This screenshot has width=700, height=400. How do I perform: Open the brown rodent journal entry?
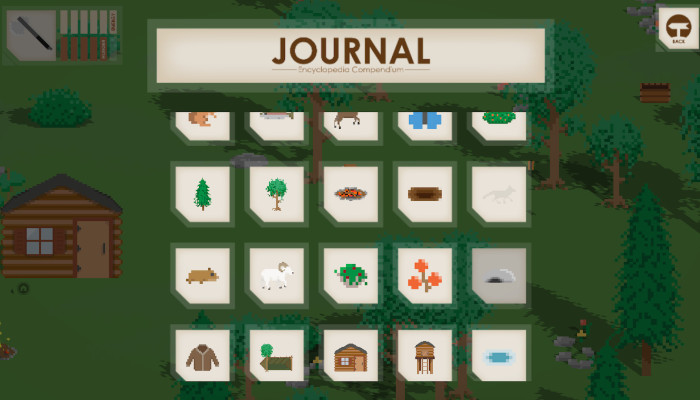pyautogui.click(x=203, y=274)
